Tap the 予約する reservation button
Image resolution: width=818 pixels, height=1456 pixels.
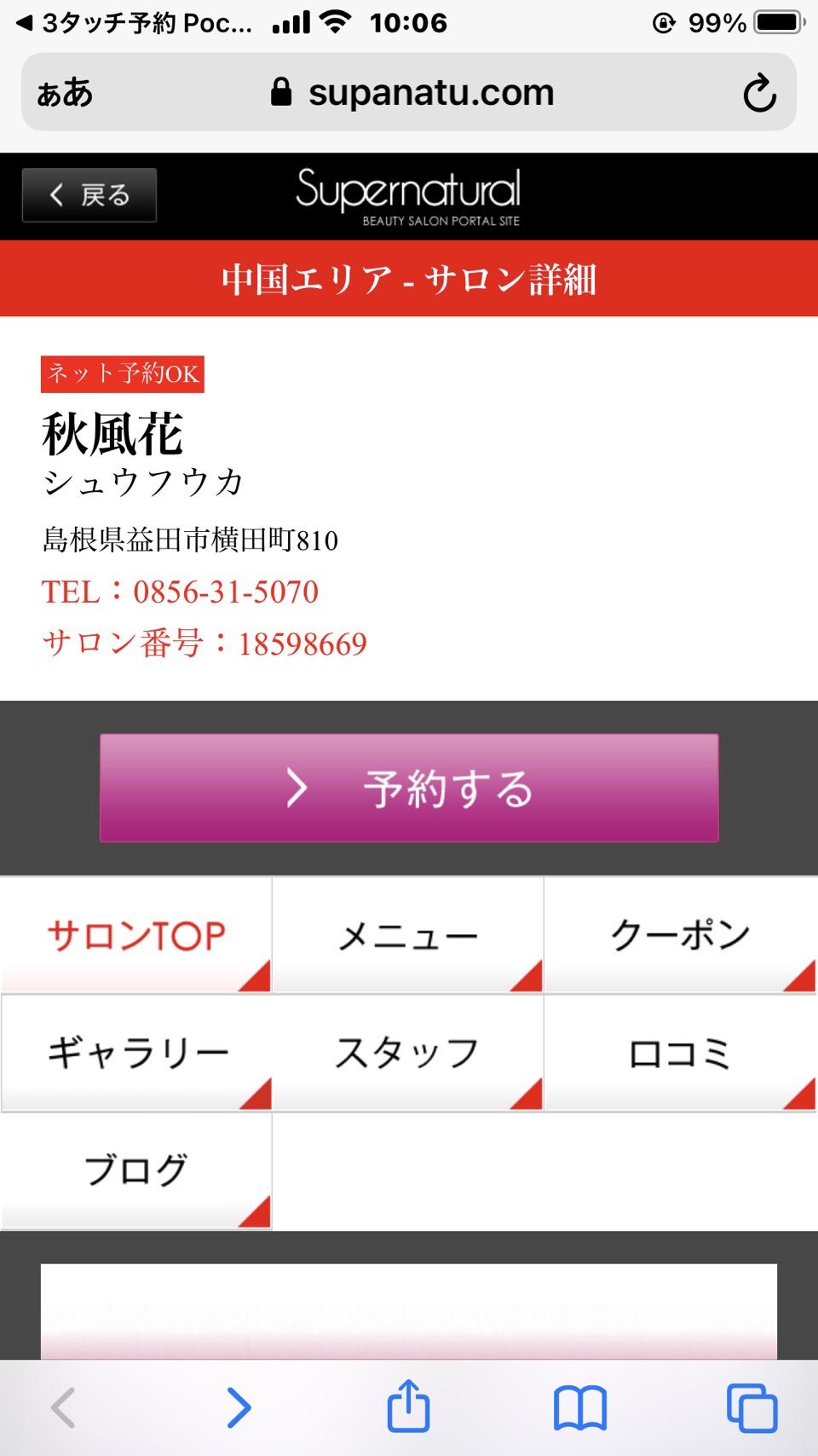coord(409,788)
